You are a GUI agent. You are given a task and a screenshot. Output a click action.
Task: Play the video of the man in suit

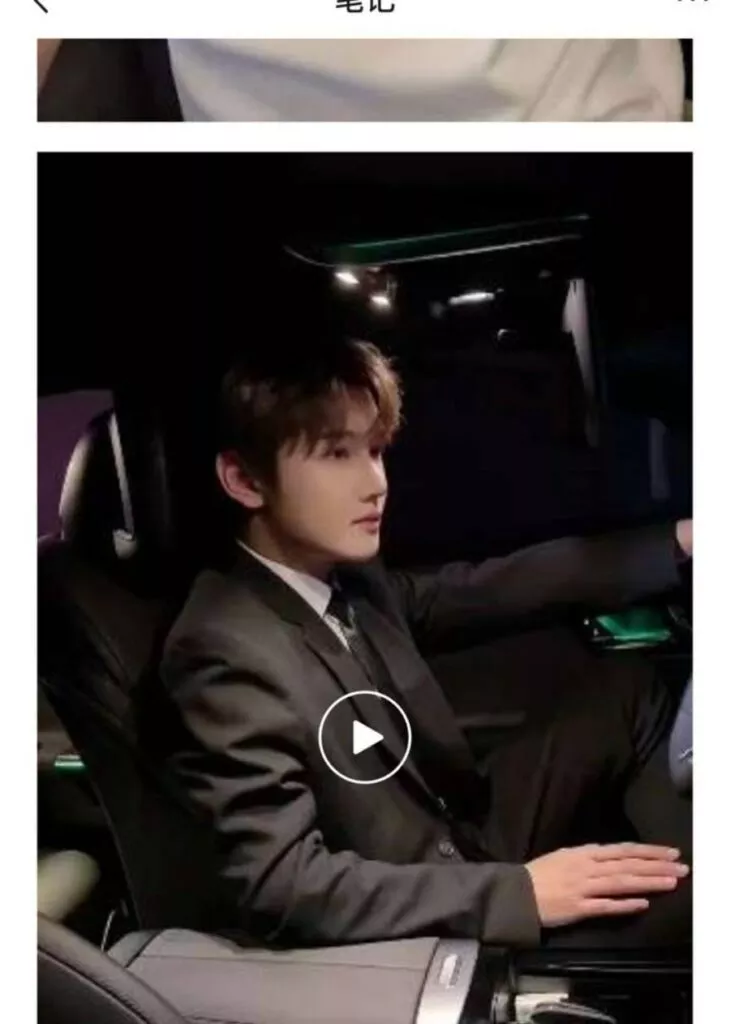(x=364, y=737)
